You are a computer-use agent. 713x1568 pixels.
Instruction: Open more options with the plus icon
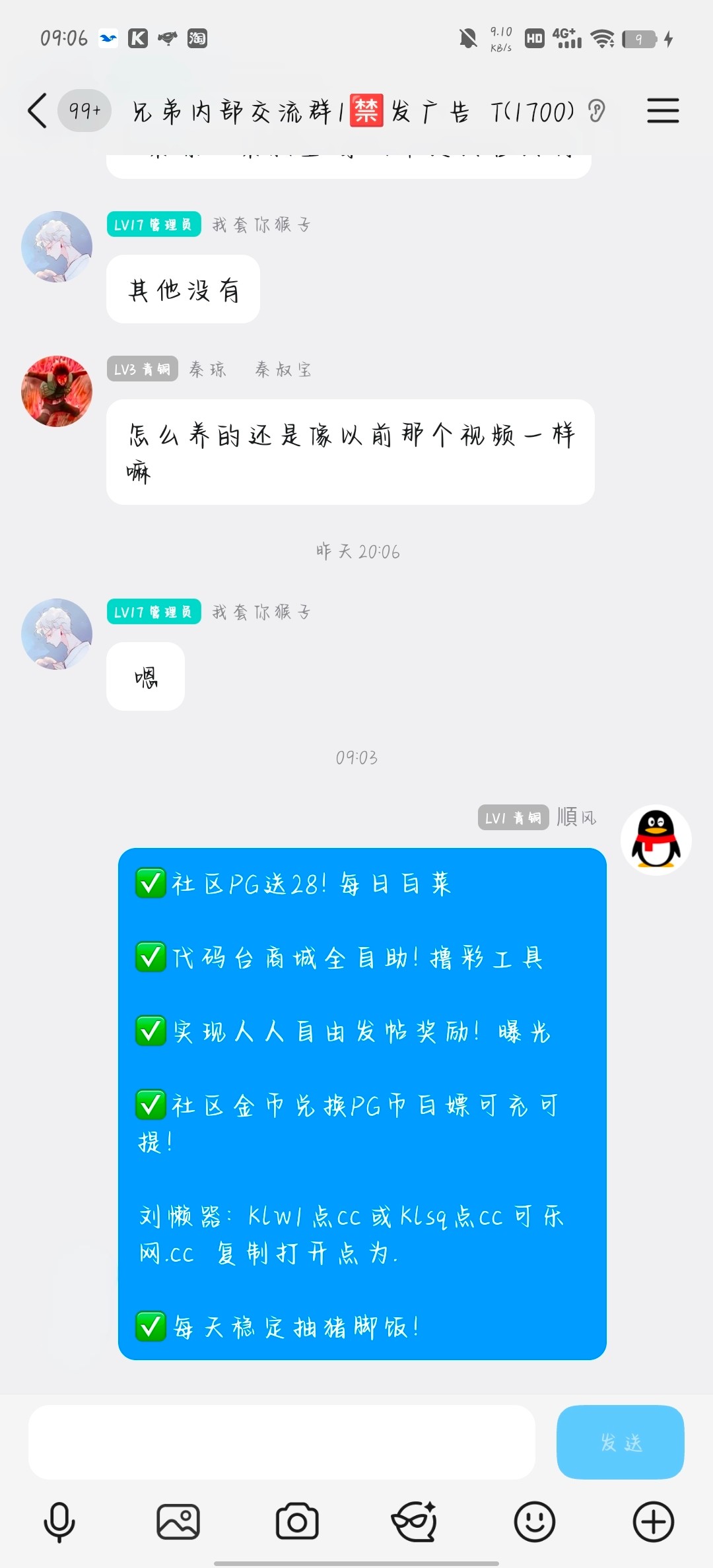pyautogui.click(x=653, y=1522)
